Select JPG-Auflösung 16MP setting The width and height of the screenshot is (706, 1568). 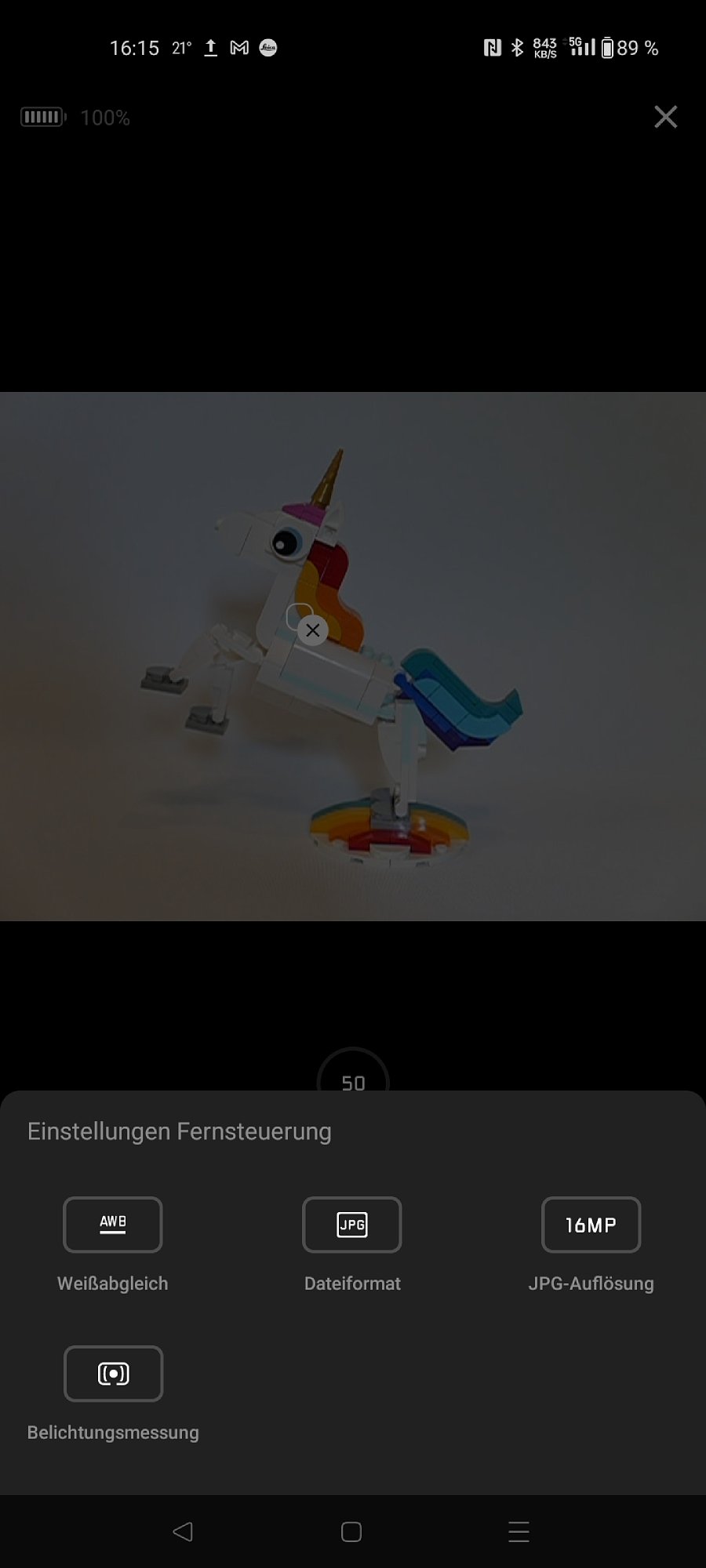point(591,1225)
